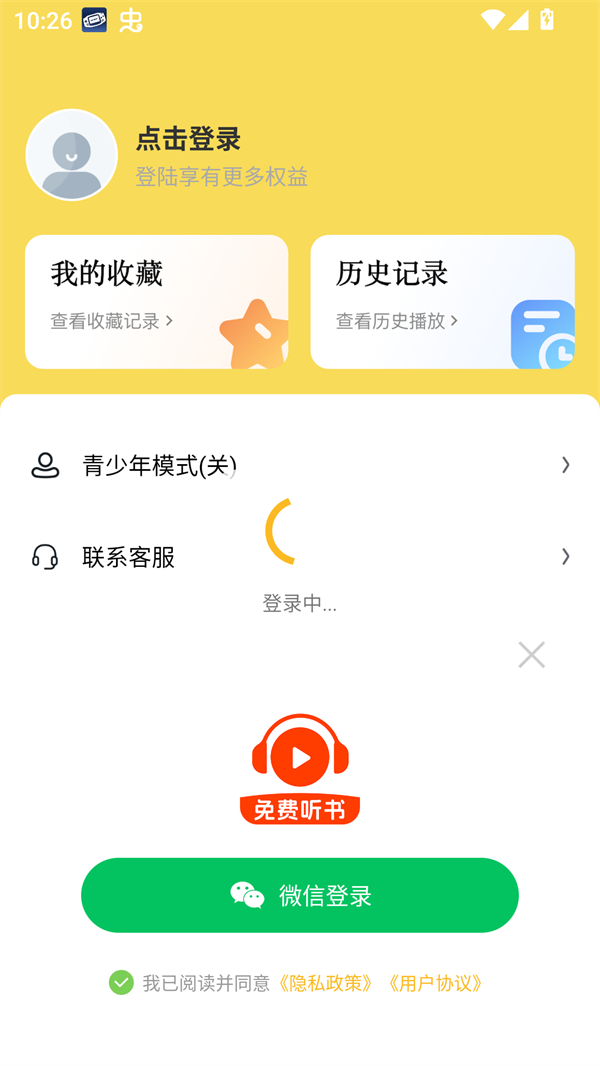This screenshot has width=600, height=1066.
Task: Open the 《隐私政策》 link
Action: [x=326, y=983]
